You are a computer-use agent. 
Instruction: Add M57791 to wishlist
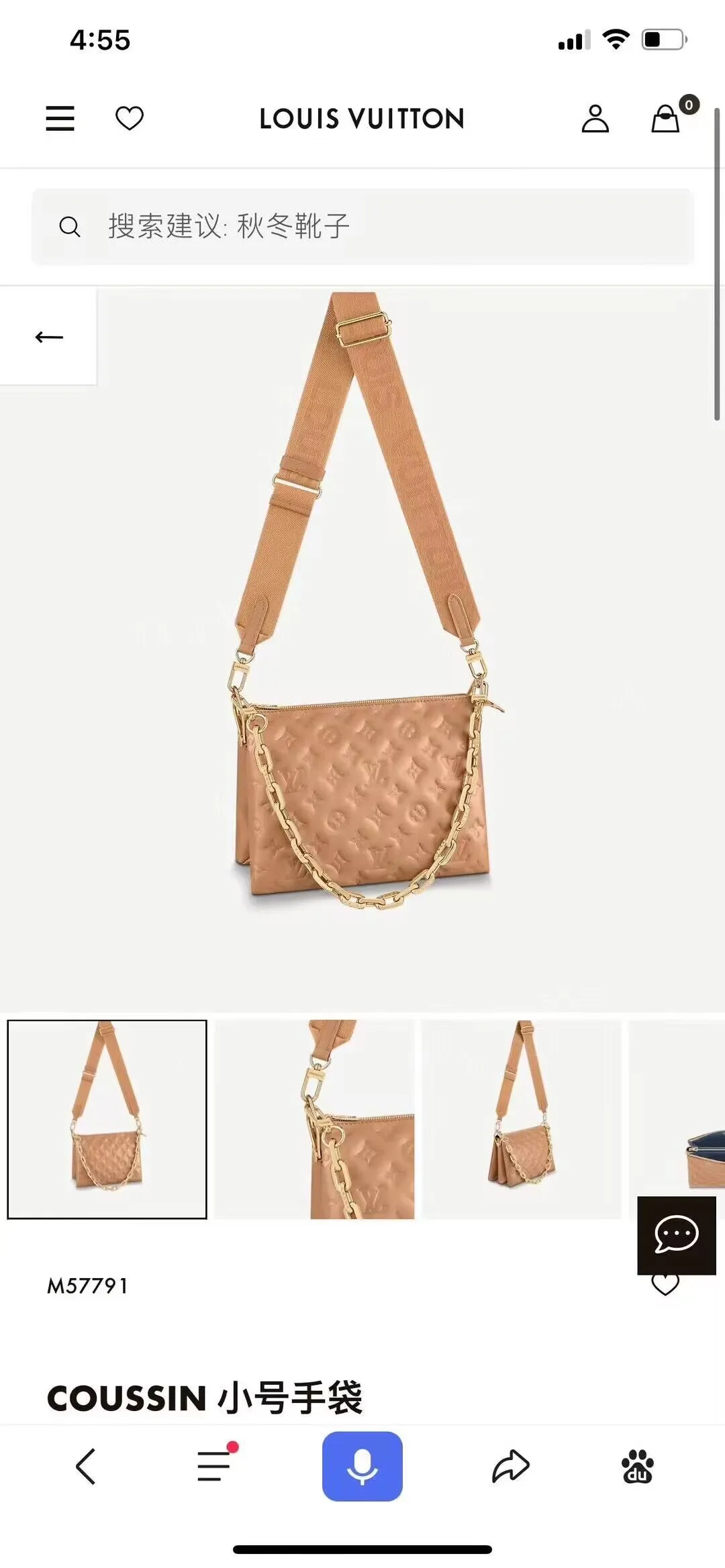pyautogui.click(x=665, y=1286)
